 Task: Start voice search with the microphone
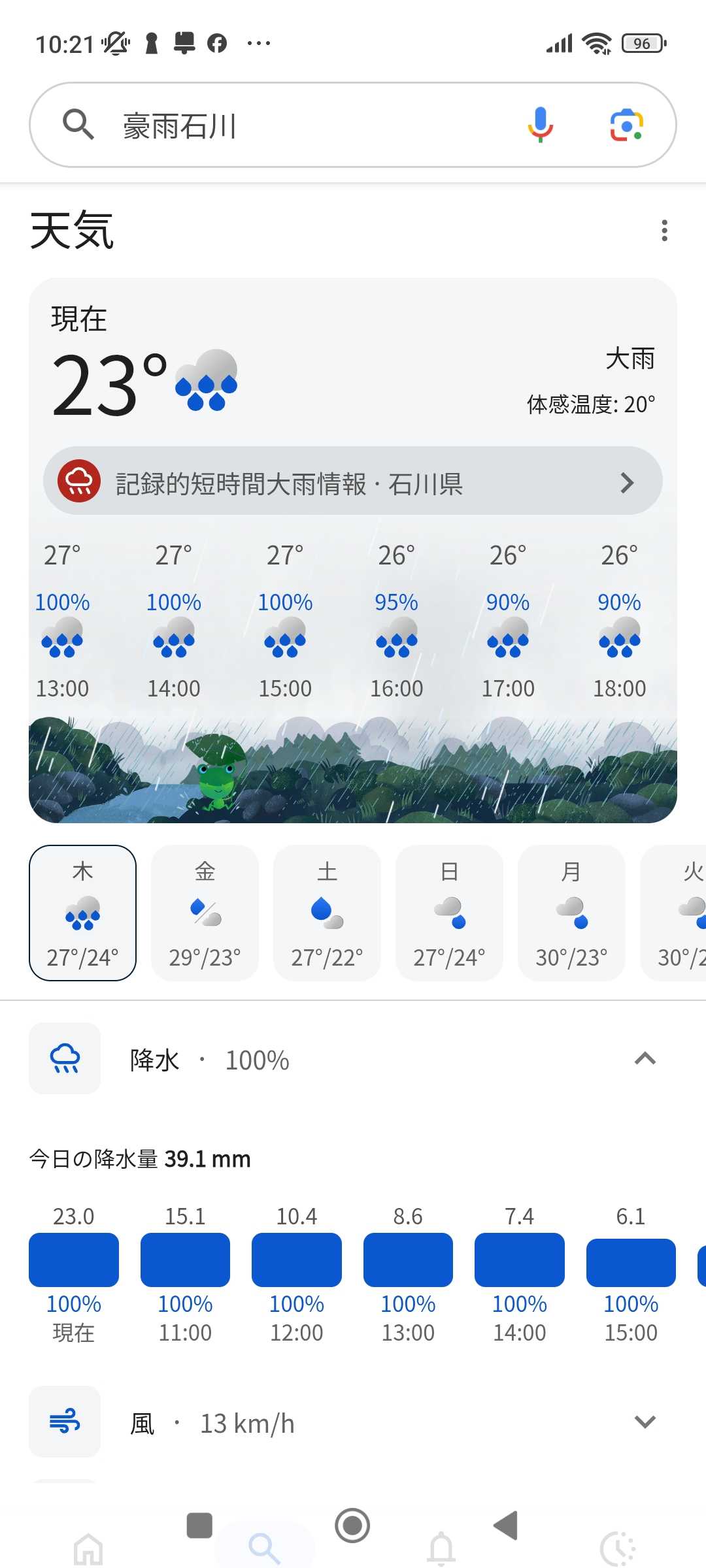click(x=540, y=125)
